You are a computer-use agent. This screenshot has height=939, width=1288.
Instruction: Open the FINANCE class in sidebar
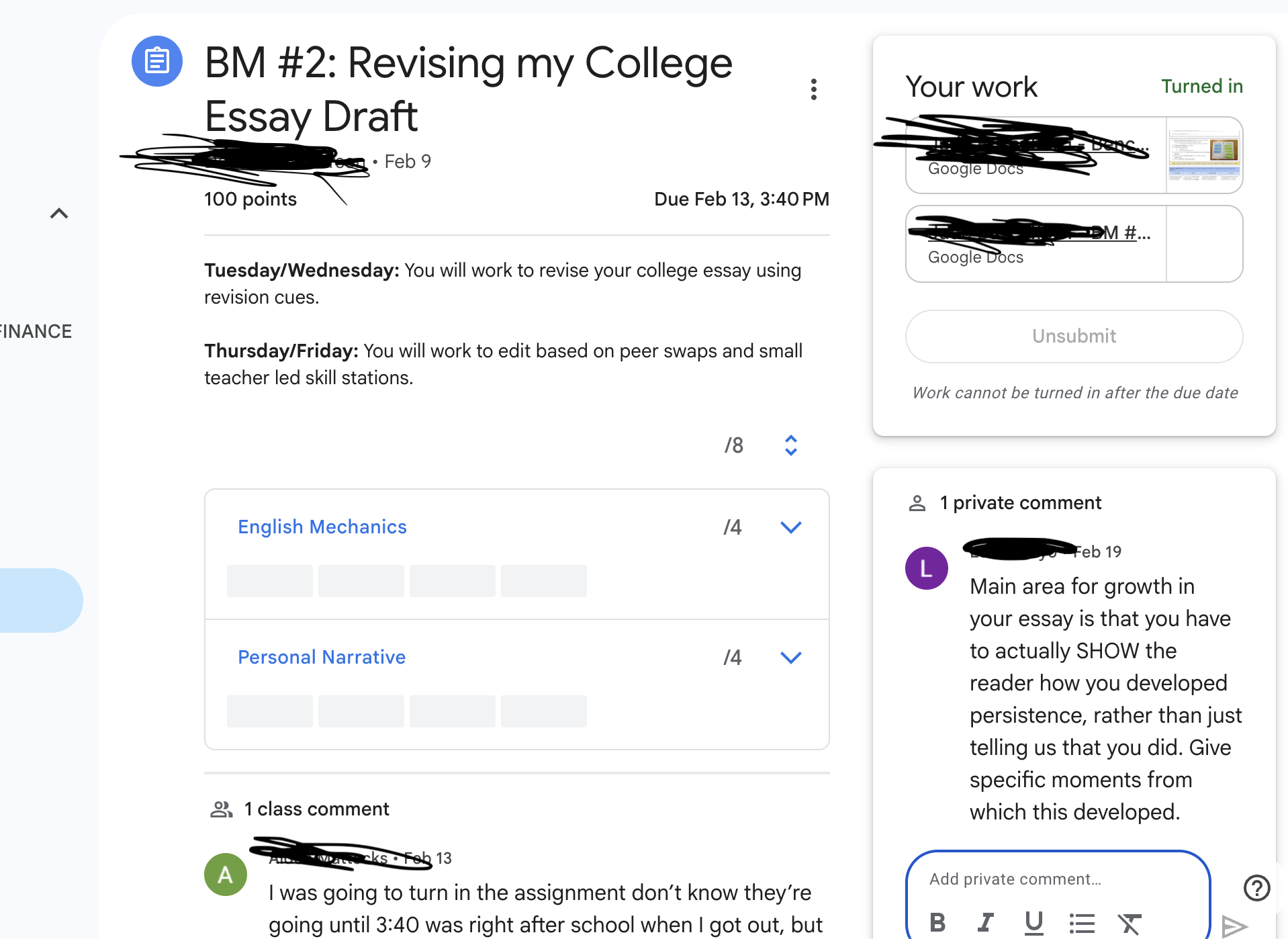tap(35, 332)
